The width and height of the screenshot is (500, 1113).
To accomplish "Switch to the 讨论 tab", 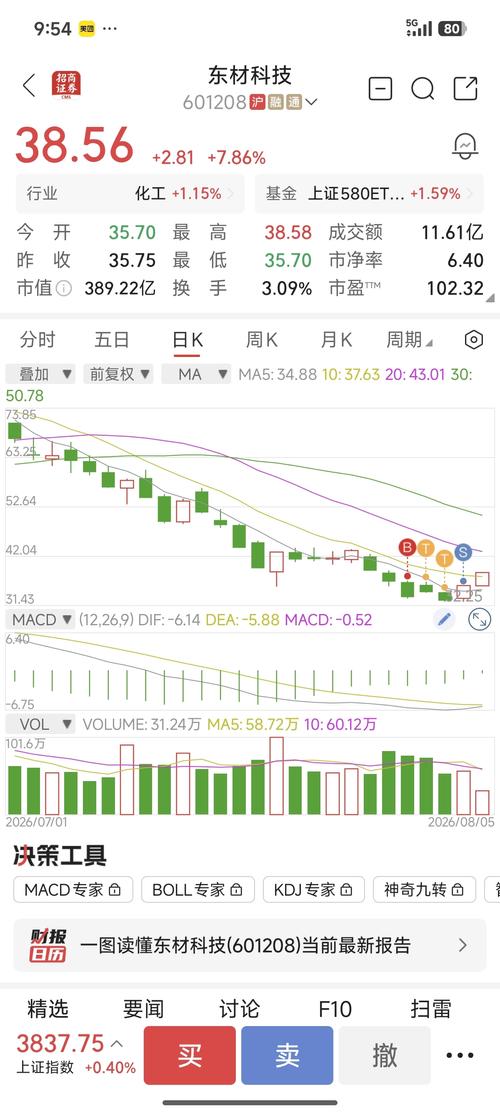I will pyautogui.click(x=239, y=1008).
